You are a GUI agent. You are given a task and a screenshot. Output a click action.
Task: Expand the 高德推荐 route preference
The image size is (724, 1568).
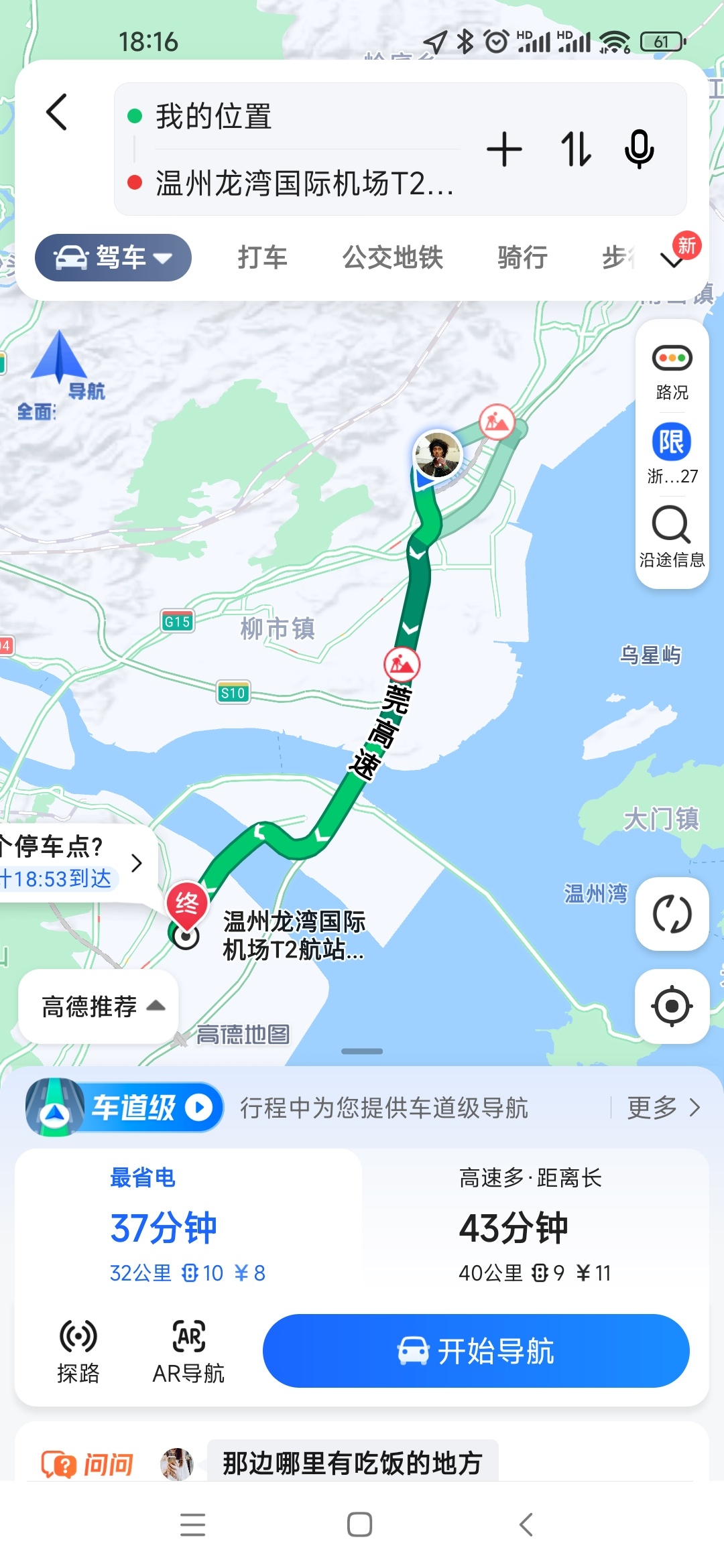pos(99,1006)
